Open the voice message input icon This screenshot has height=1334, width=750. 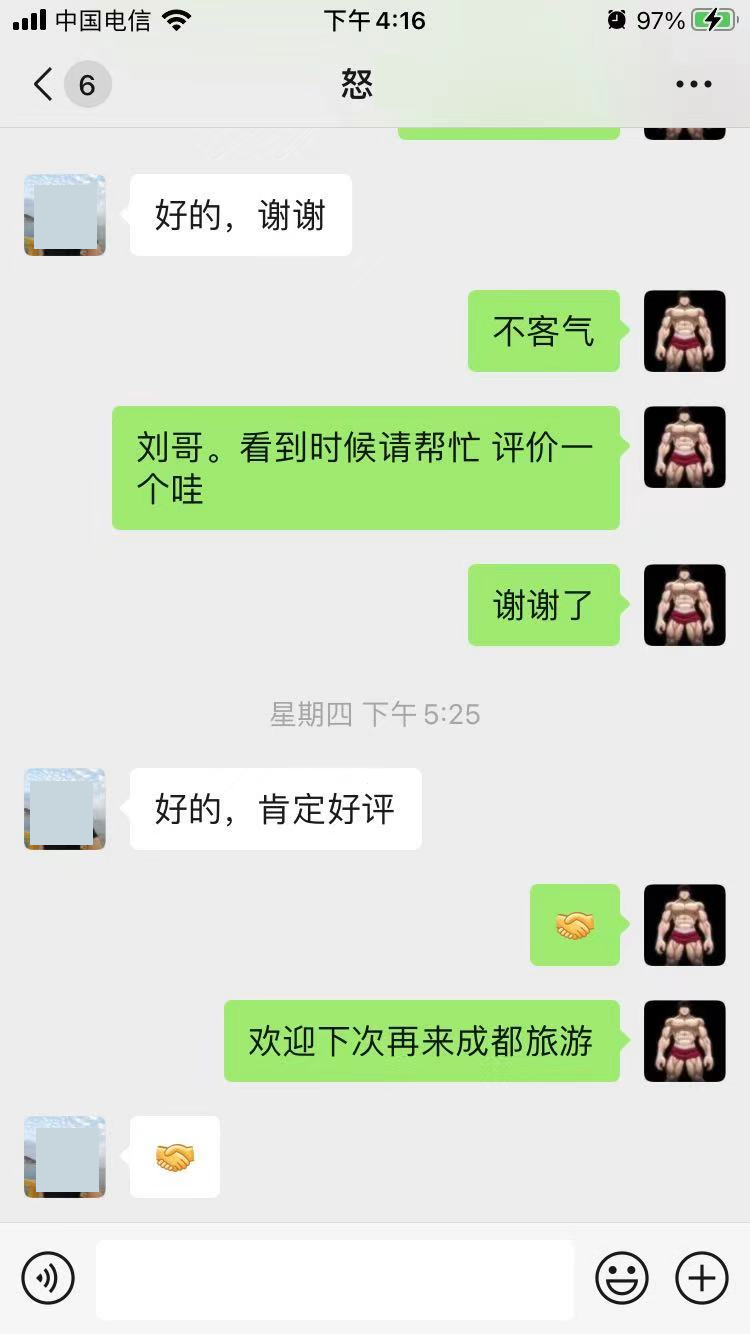[45, 1278]
